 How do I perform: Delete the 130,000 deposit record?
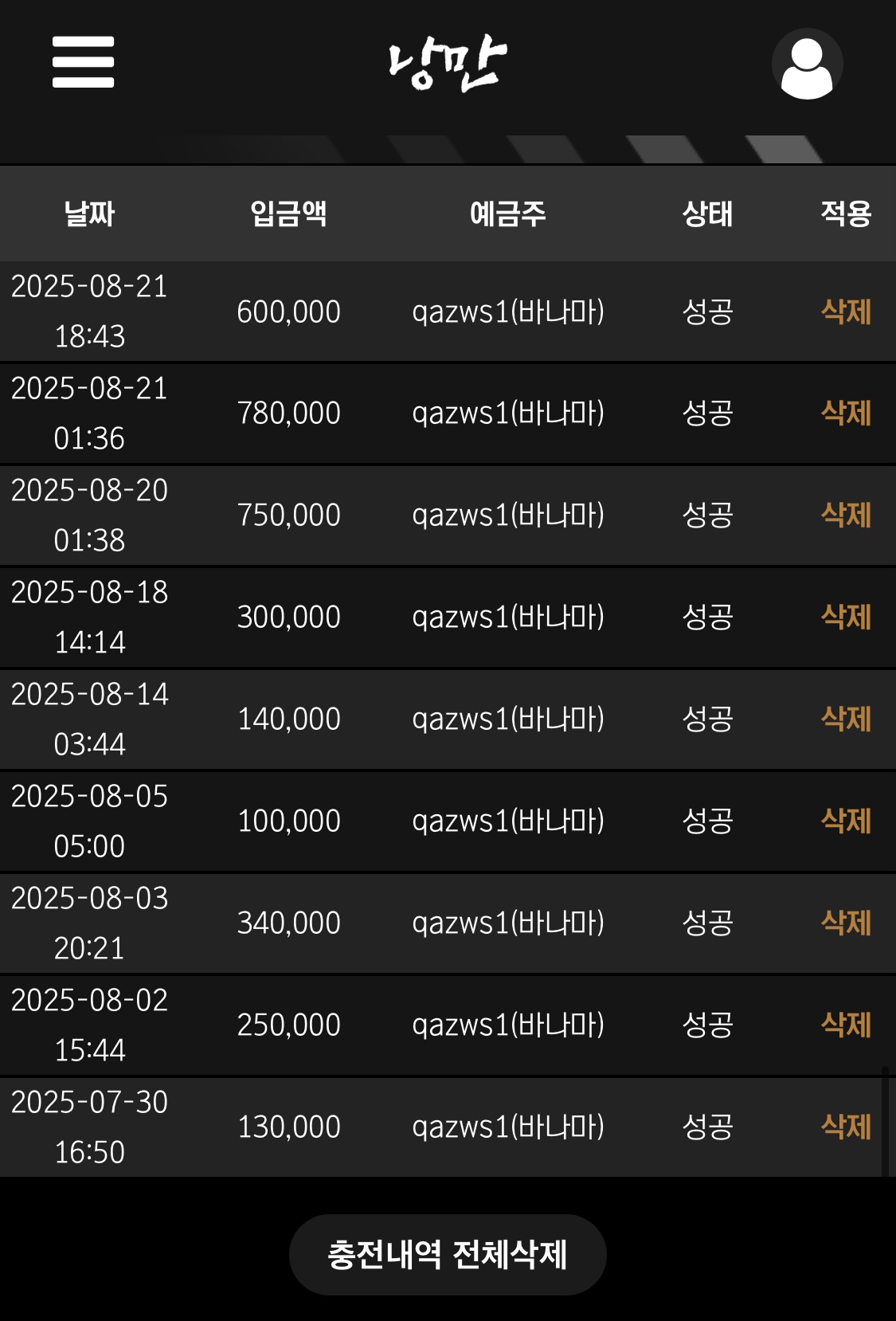[846, 1127]
